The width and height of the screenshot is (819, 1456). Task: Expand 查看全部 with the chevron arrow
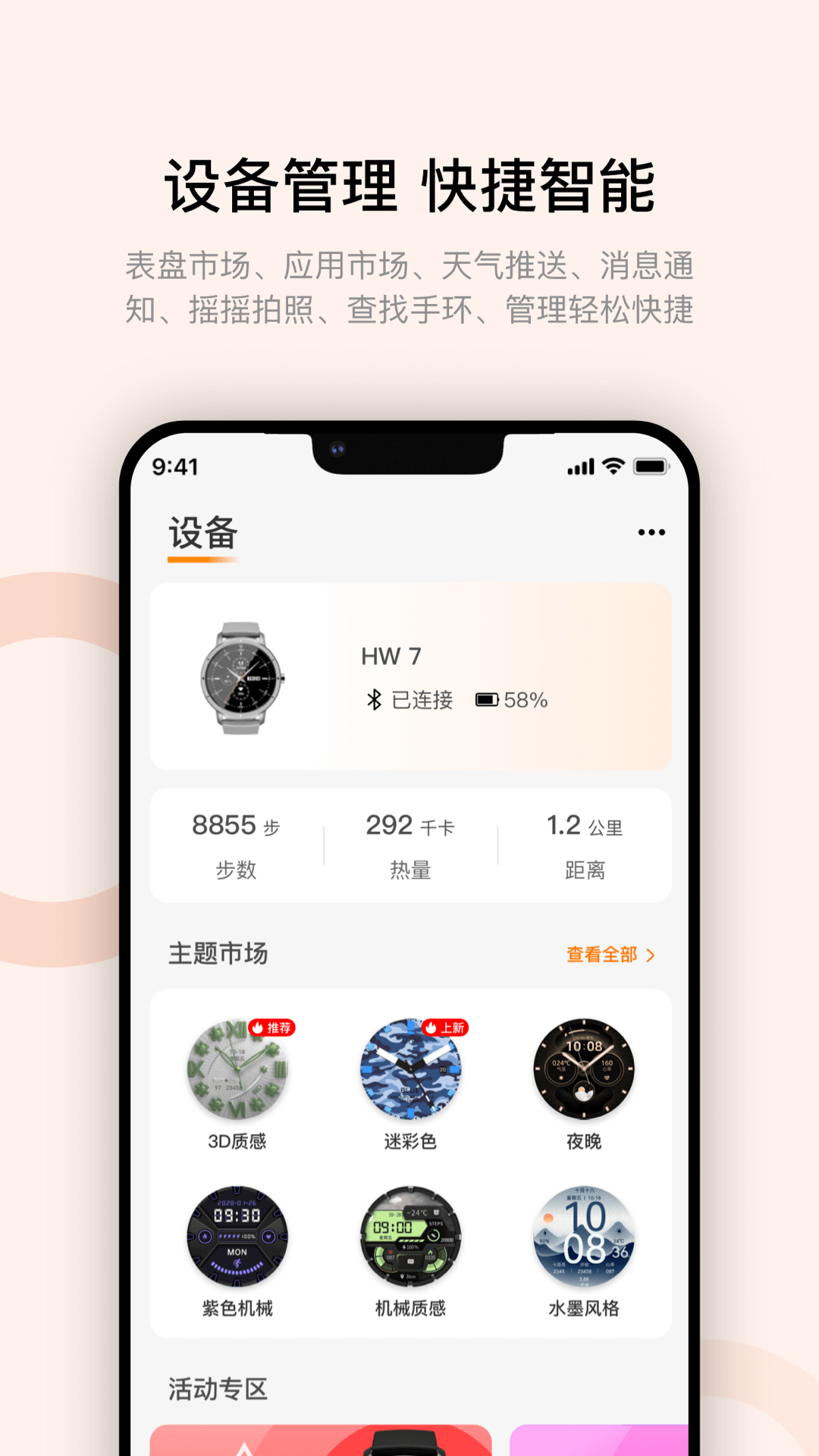(x=651, y=956)
